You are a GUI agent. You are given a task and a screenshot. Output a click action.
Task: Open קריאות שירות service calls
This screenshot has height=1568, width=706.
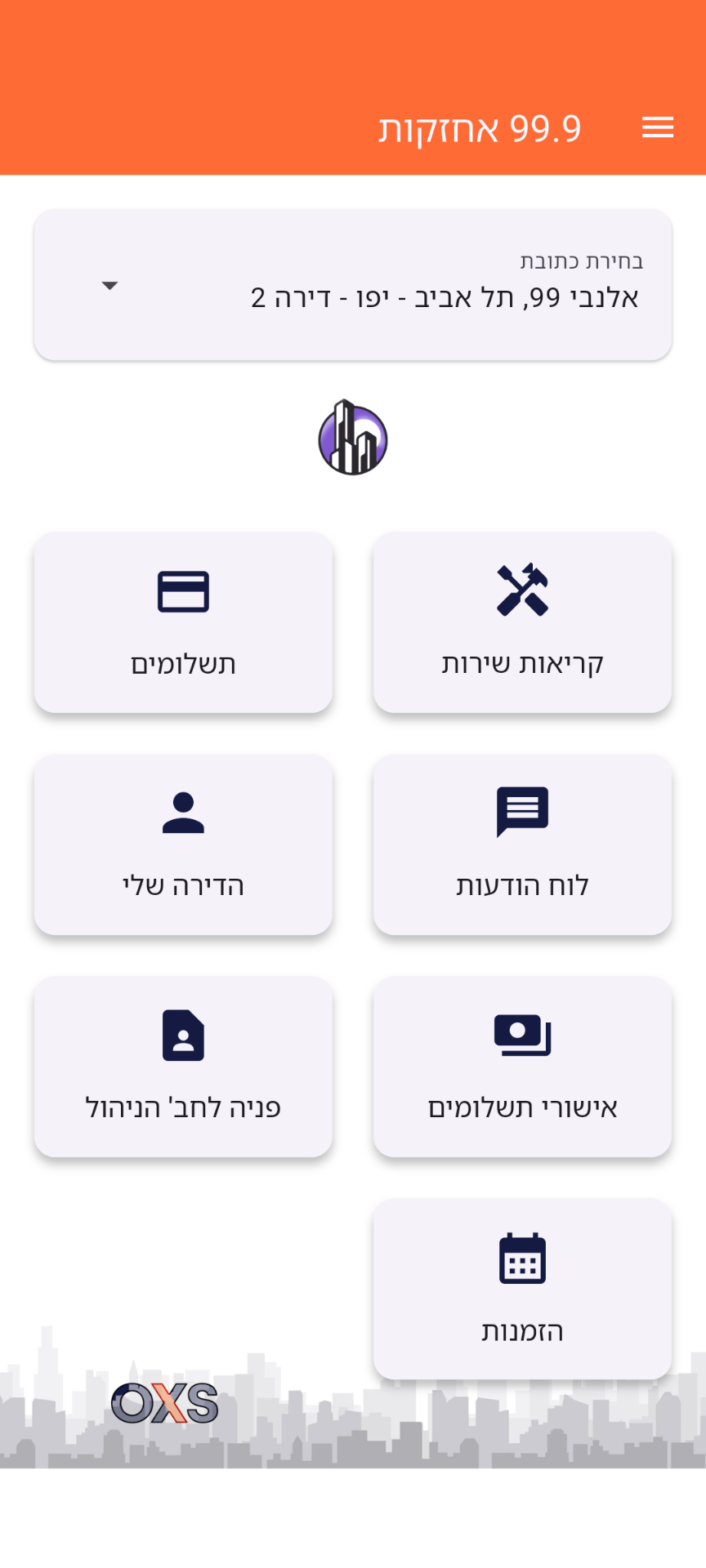pyautogui.click(x=522, y=622)
